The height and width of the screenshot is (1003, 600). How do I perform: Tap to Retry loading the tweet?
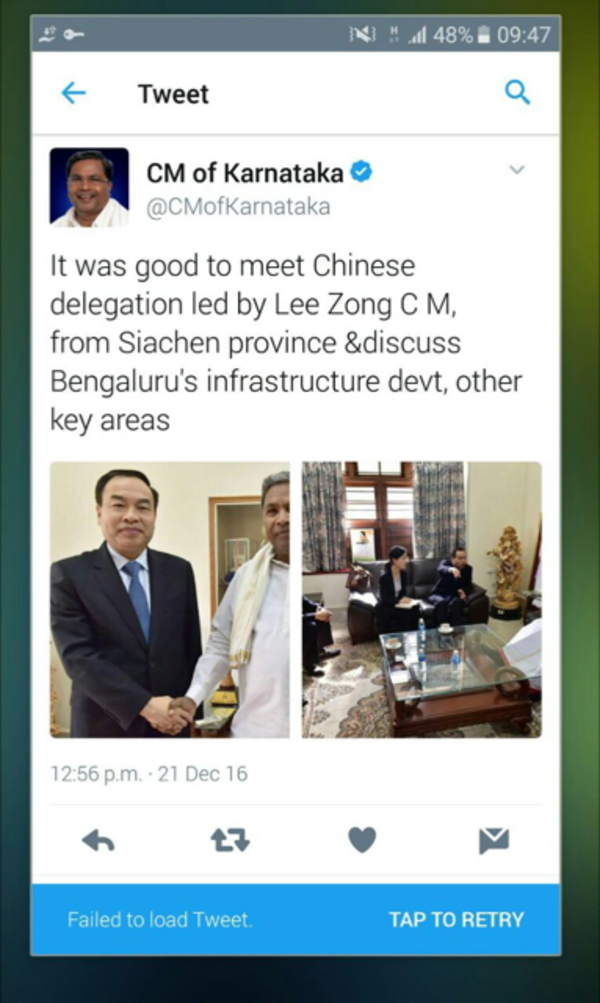pyautogui.click(x=456, y=919)
